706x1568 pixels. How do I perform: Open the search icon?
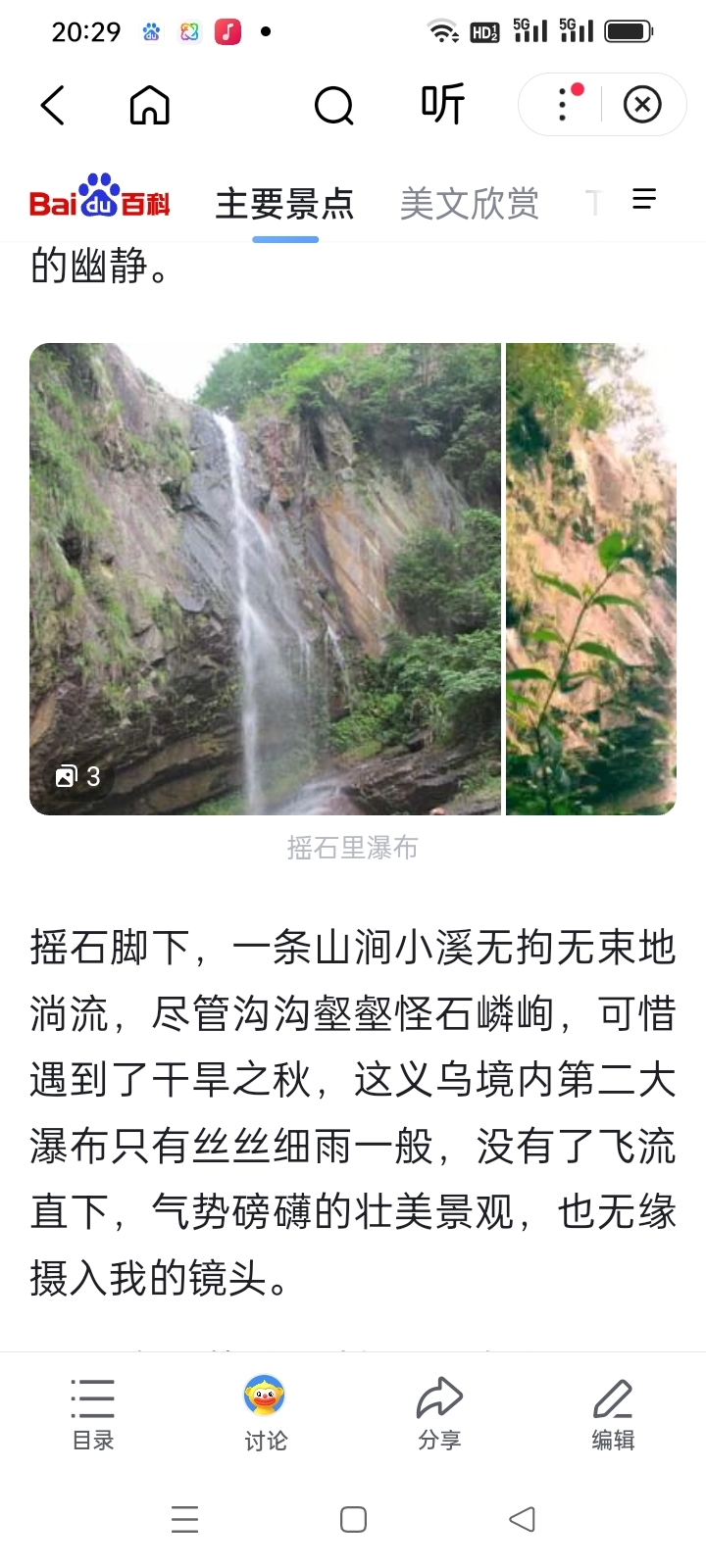pos(333,105)
